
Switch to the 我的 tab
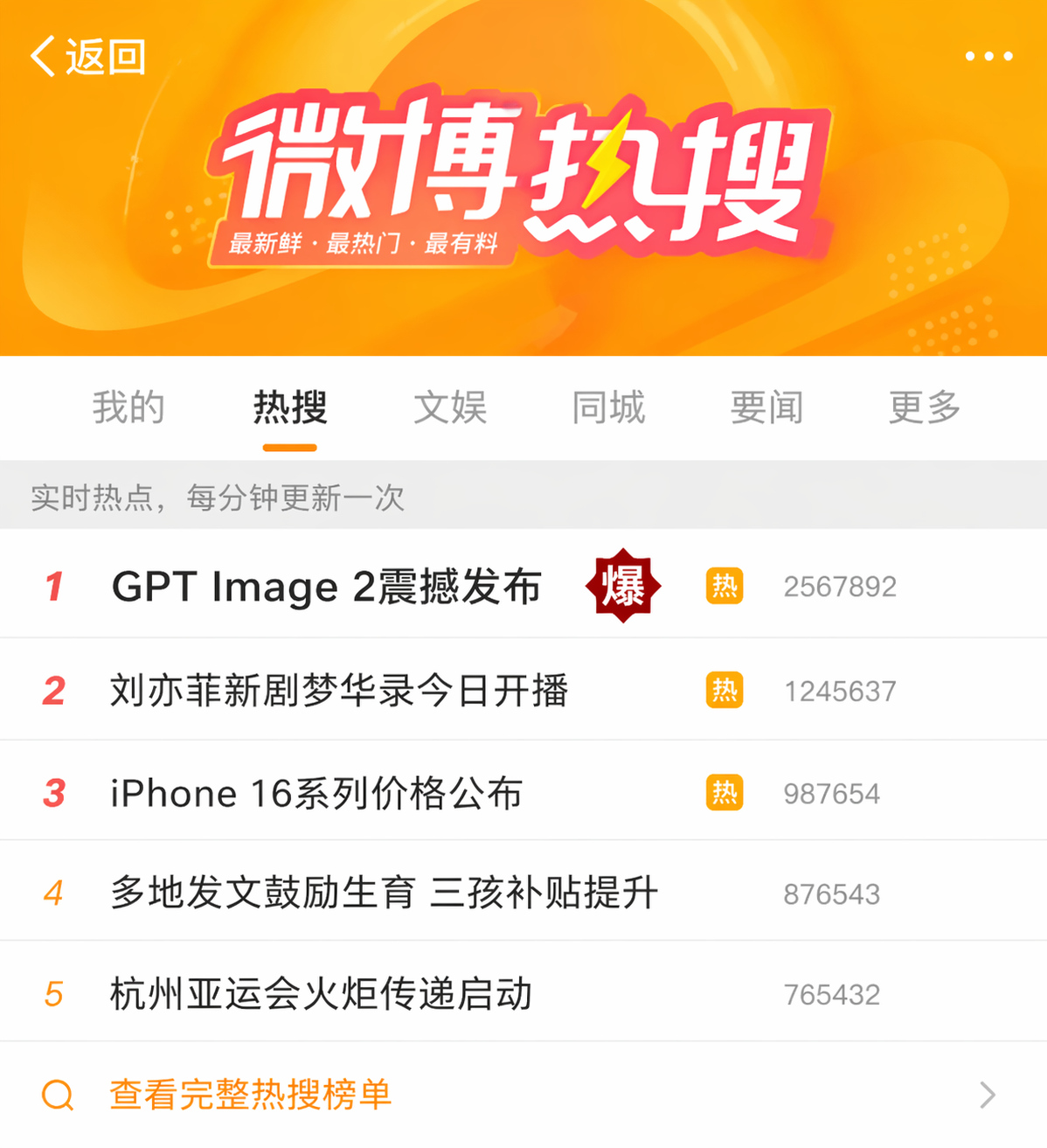click(129, 407)
